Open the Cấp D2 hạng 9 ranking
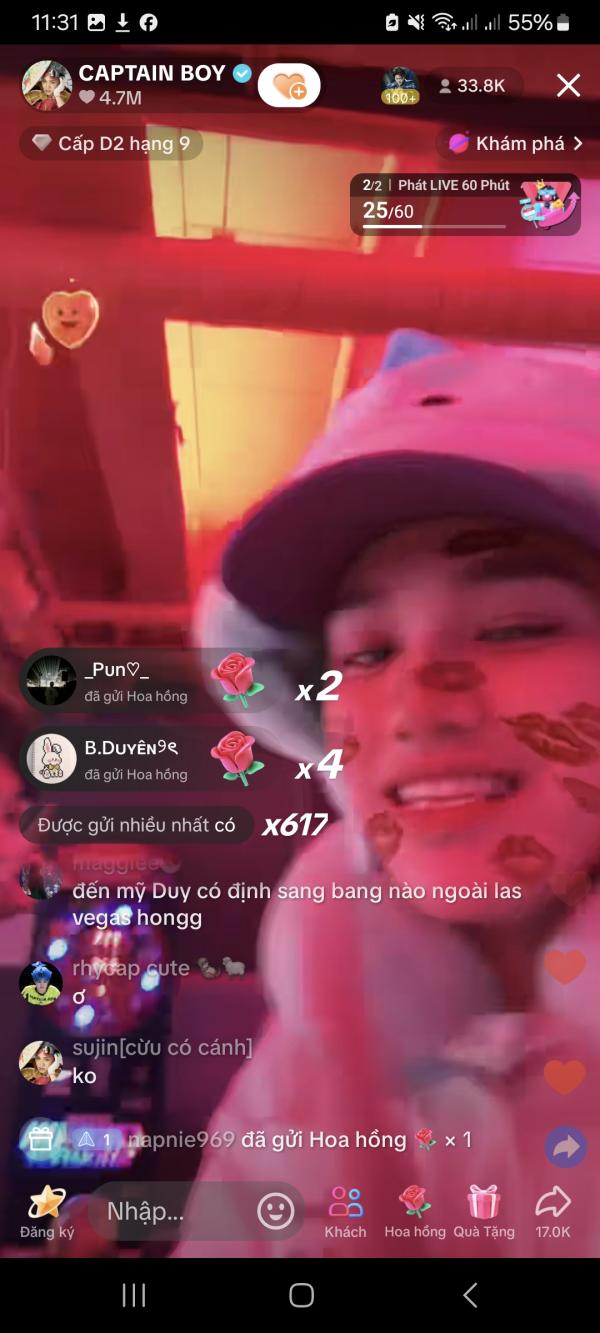This screenshot has height=1333, width=600. [x=111, y=143]
